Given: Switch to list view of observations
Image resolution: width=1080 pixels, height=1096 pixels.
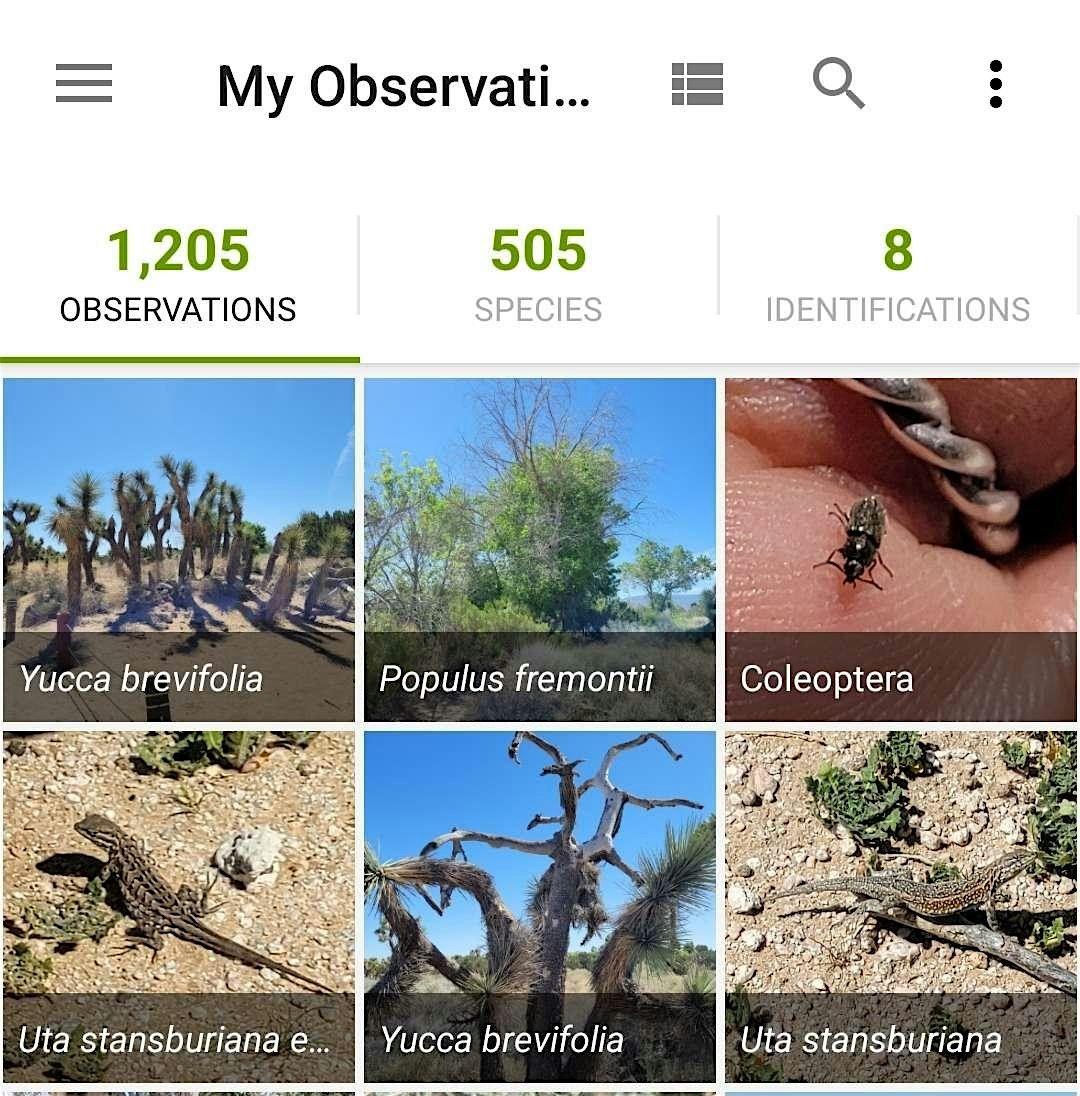Looking at the screenshot, I should tap(697, 84).
